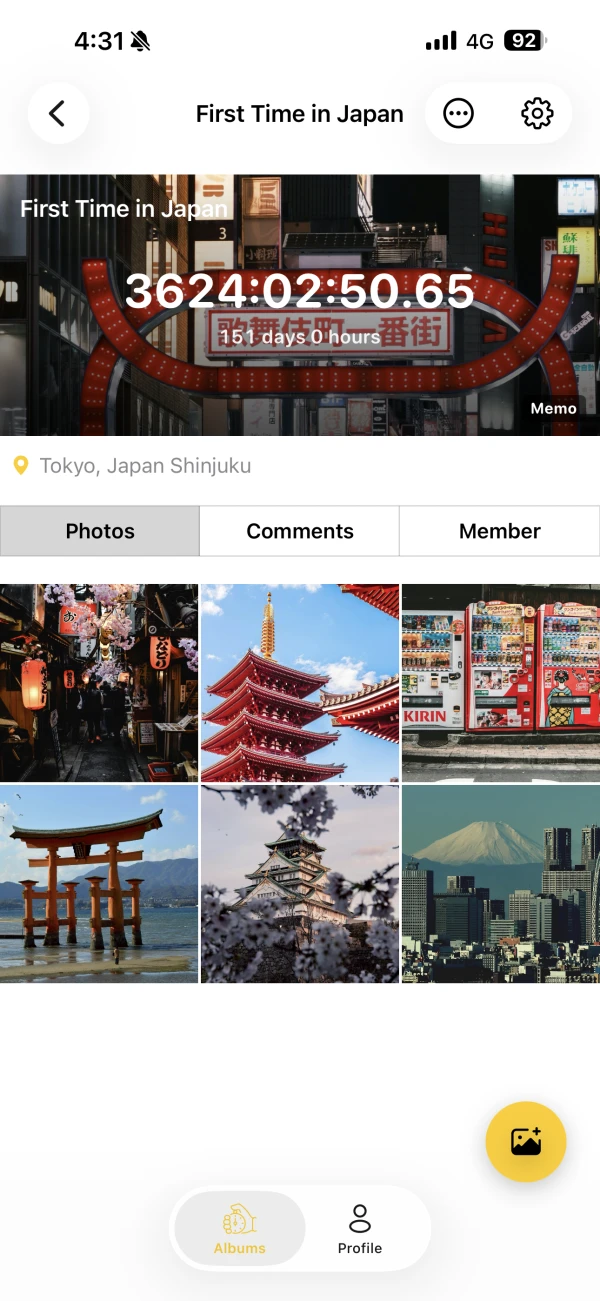The height and width of the screenshot is (1301, 600).
Task: Open the floating torii gate photo
Action: (x=99, y=884)
